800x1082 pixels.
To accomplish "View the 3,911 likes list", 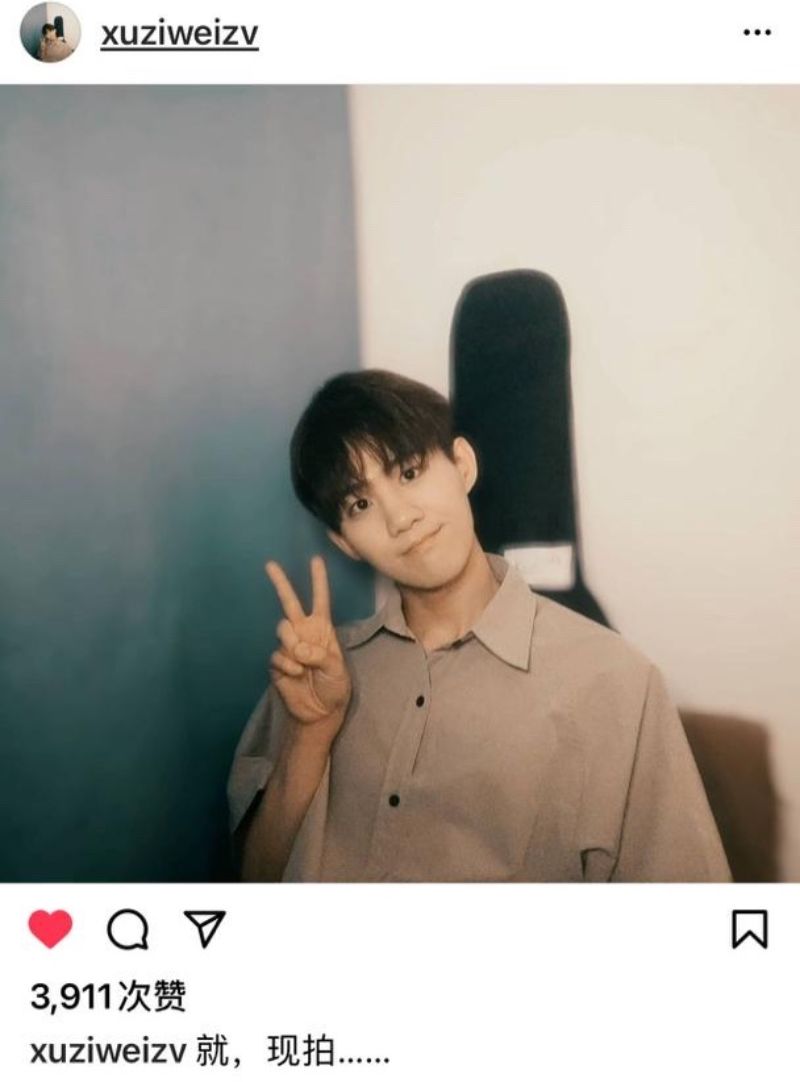I will [108, 996].
